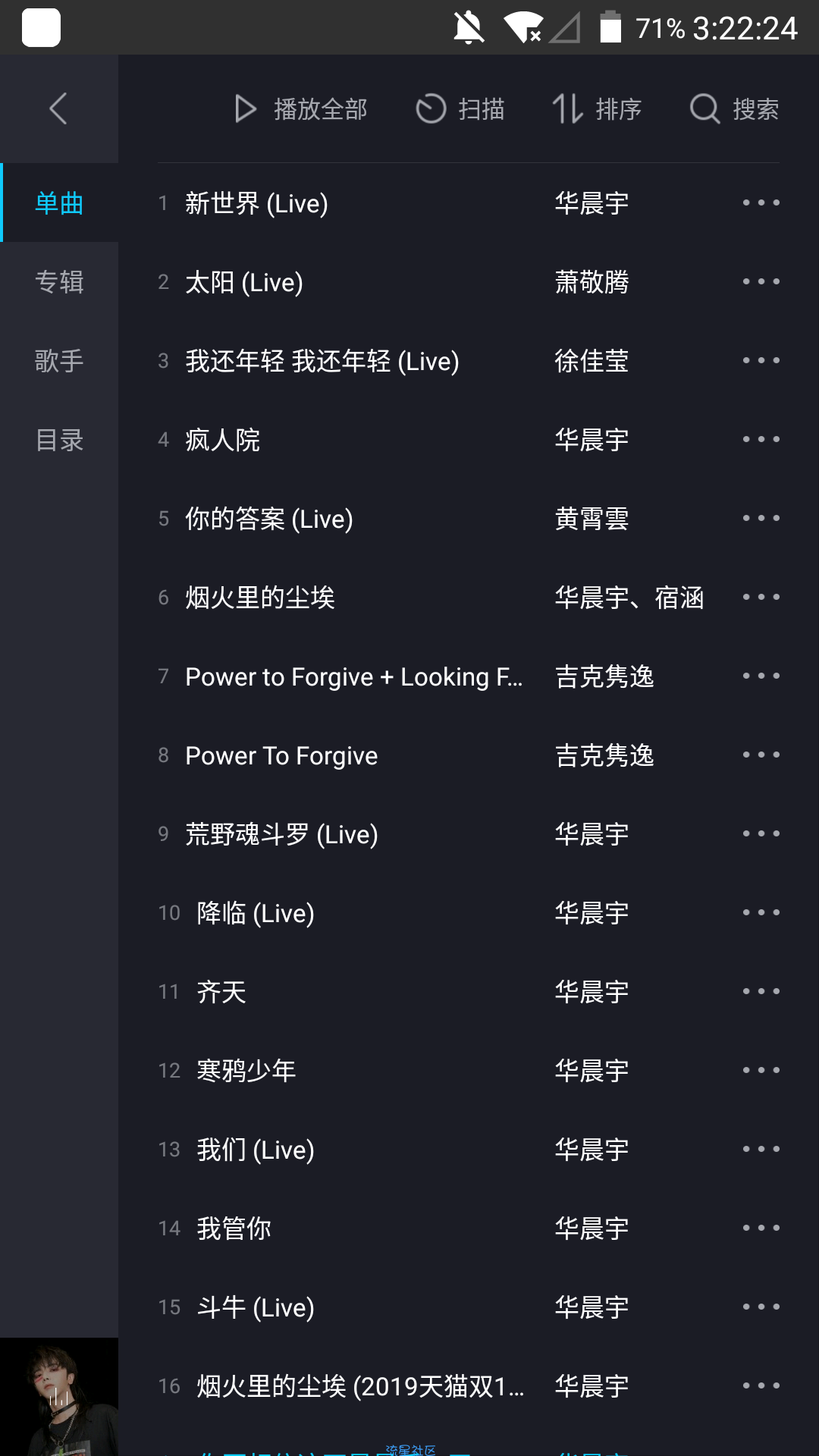This screenshot has width=819, height=1456.
Task: Switch to the 歌手 tab
Action: (59, 361)
